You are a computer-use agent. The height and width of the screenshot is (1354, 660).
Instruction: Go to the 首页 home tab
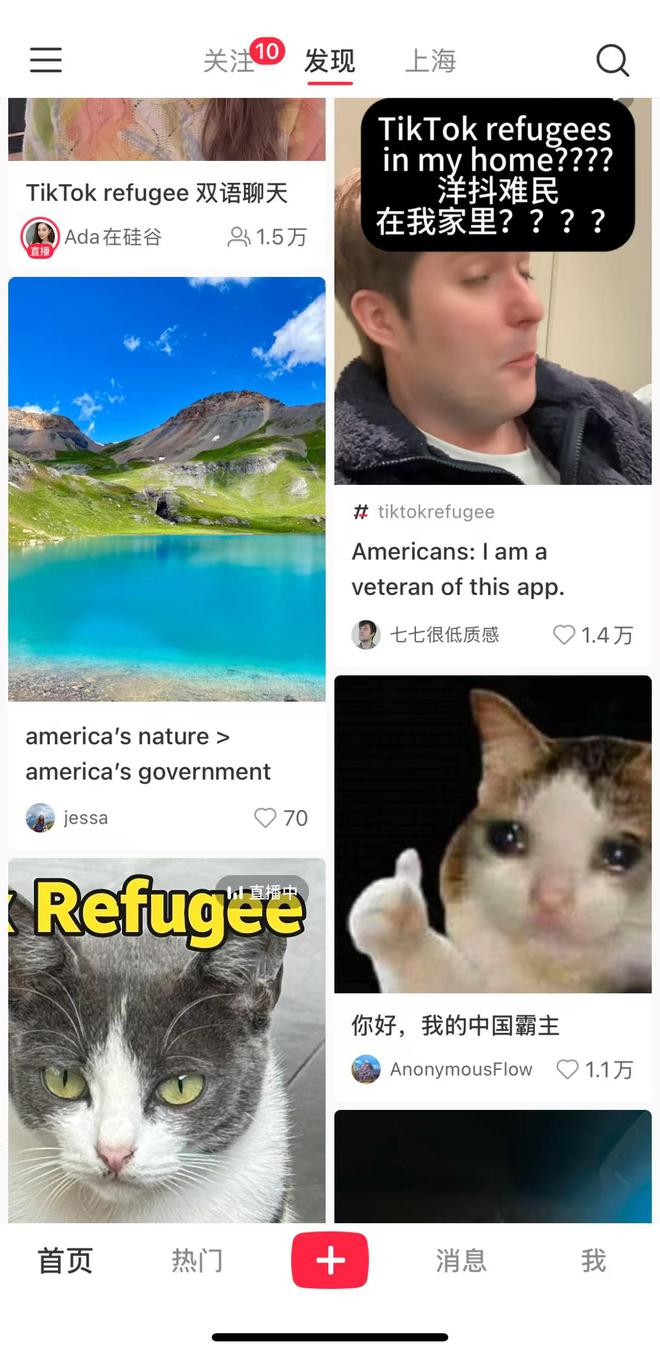tap(65, 1261)
